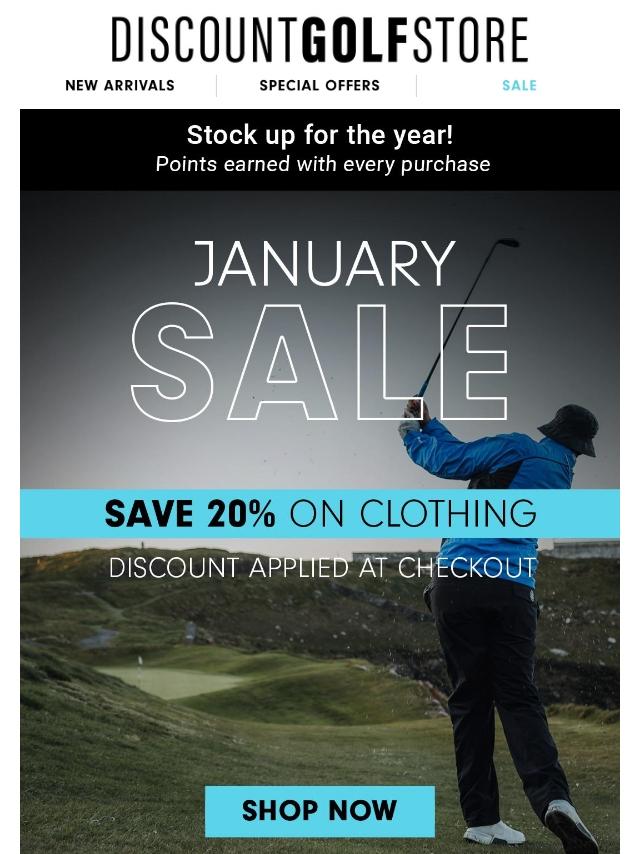Go to Special Offers

pyautogui.click(x=319, y=85)
